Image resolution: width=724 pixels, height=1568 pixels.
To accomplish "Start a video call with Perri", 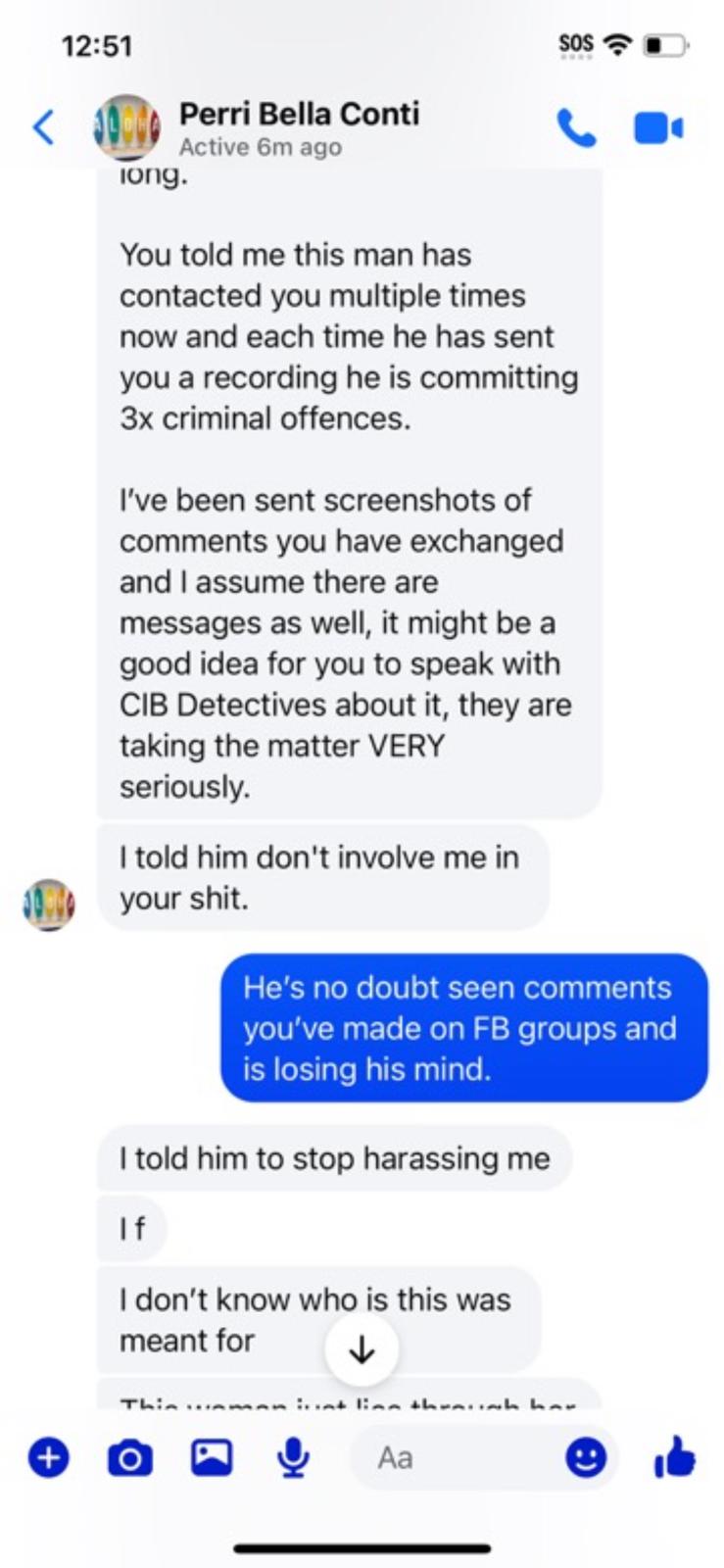I will [x=658, y=128].
